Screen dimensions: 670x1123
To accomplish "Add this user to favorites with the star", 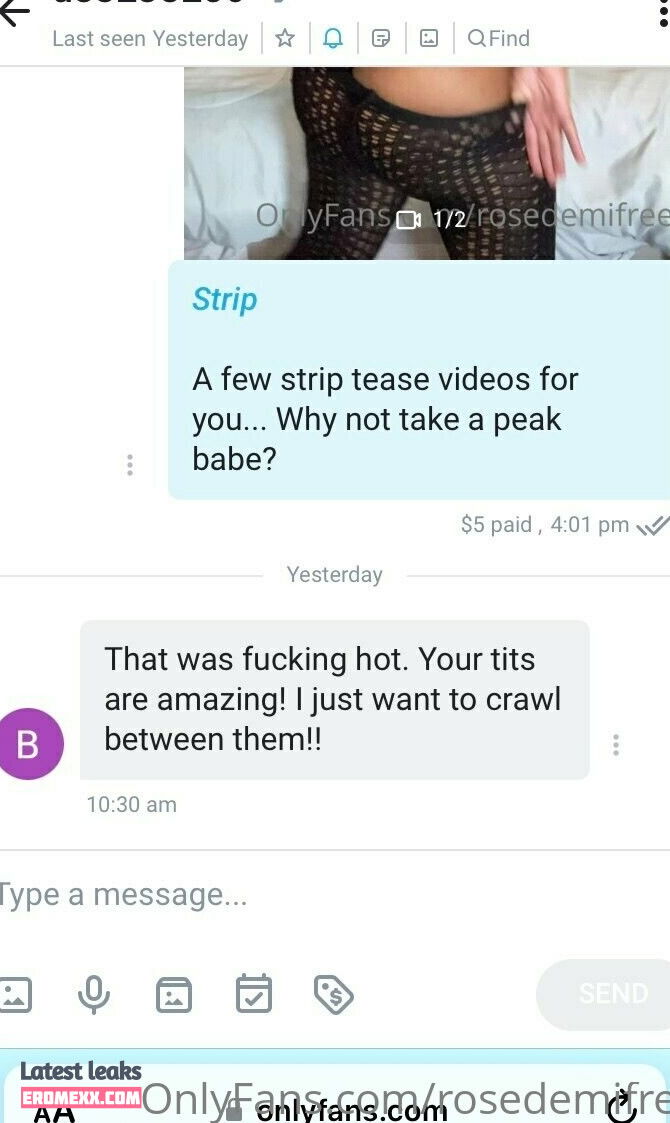I will [285, 38].
